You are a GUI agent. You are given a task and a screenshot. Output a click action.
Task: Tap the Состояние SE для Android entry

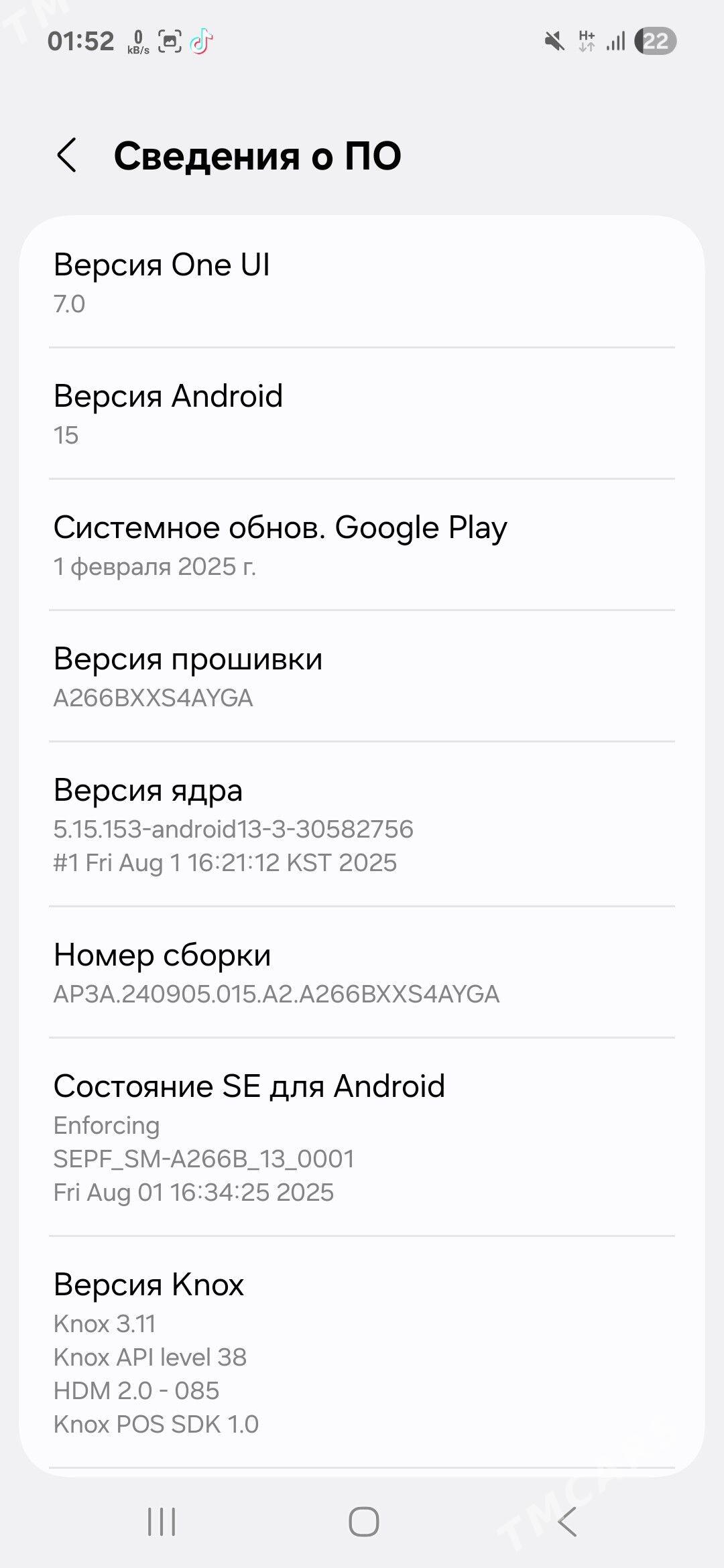pyautogui.click(x=362, y=1139)
